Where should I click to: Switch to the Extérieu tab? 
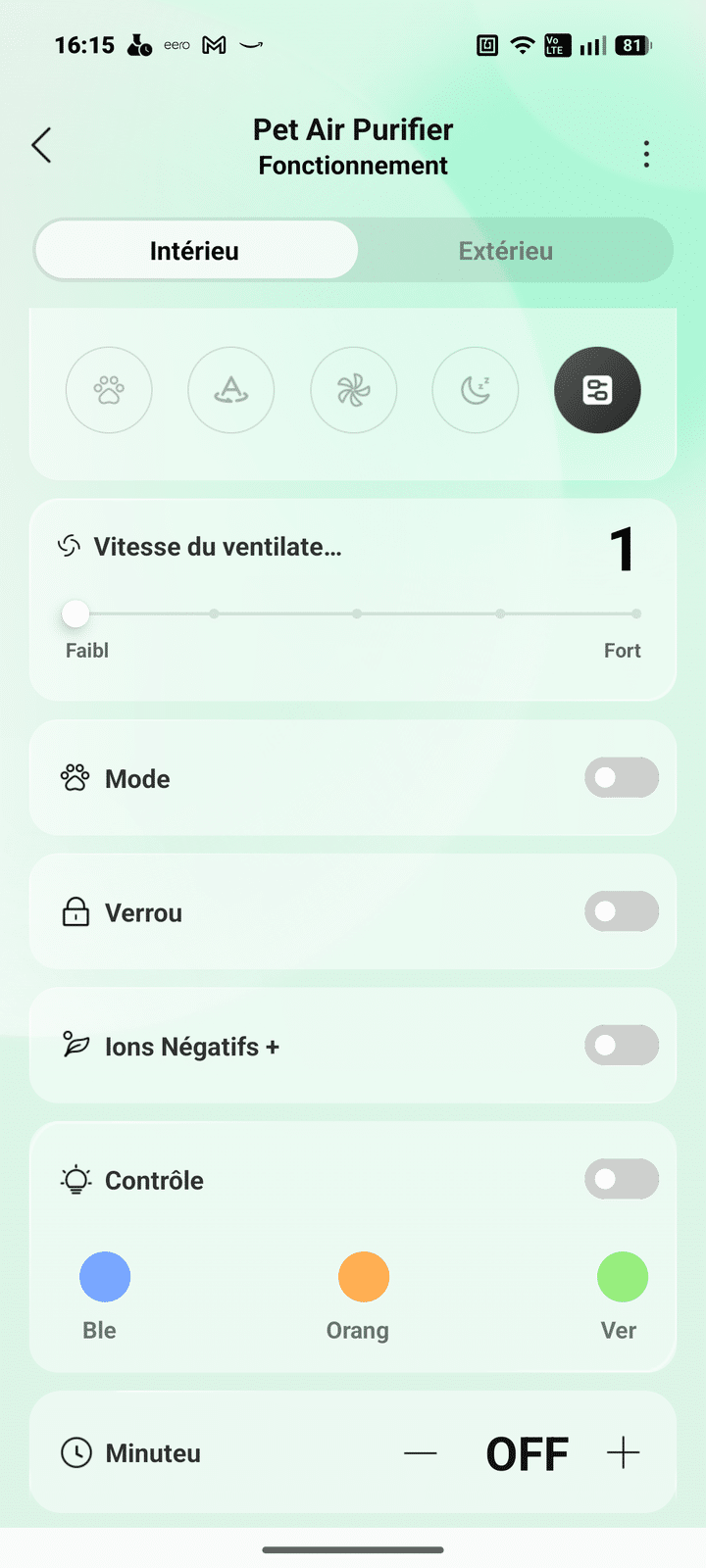(x=506, y=251)
